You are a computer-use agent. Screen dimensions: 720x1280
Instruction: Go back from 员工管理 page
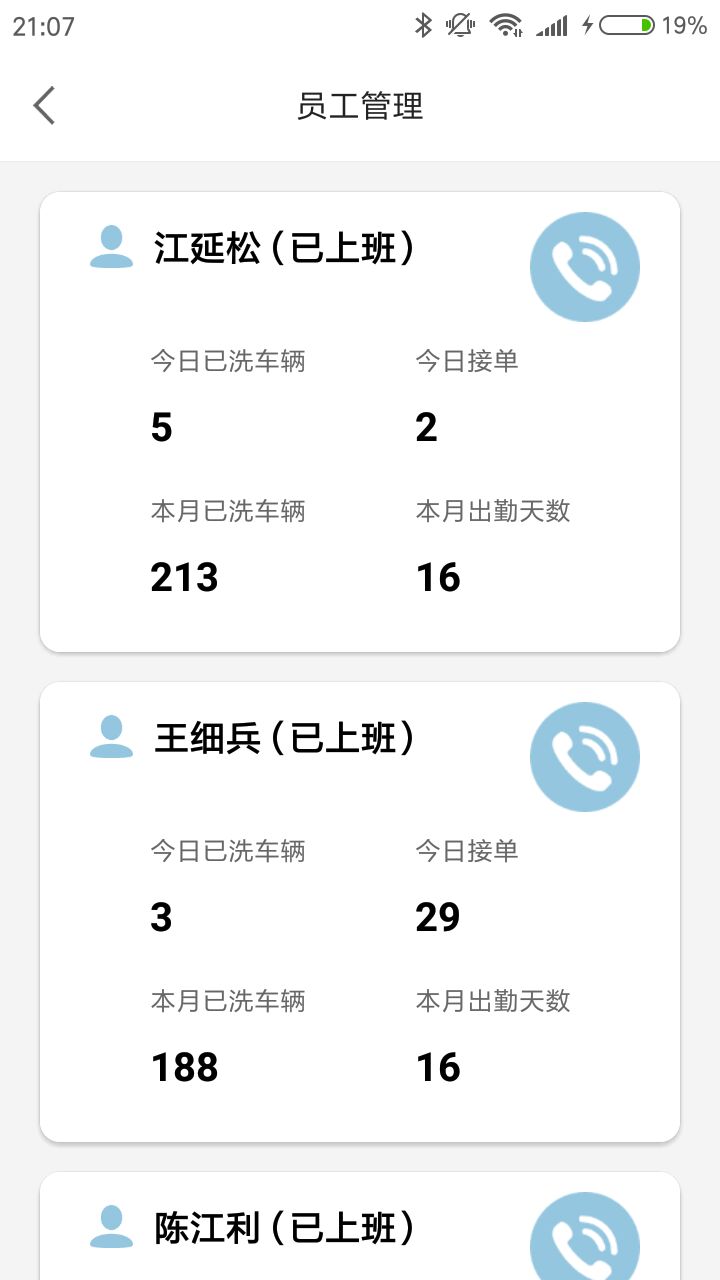(44, 105)
